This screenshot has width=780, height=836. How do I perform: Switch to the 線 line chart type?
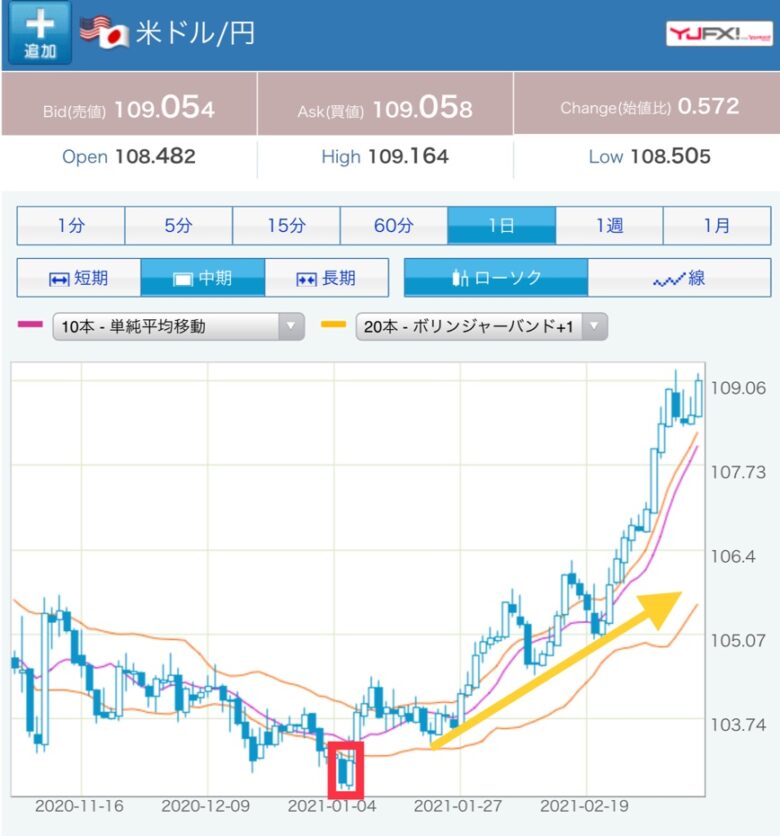pos(679,278)
